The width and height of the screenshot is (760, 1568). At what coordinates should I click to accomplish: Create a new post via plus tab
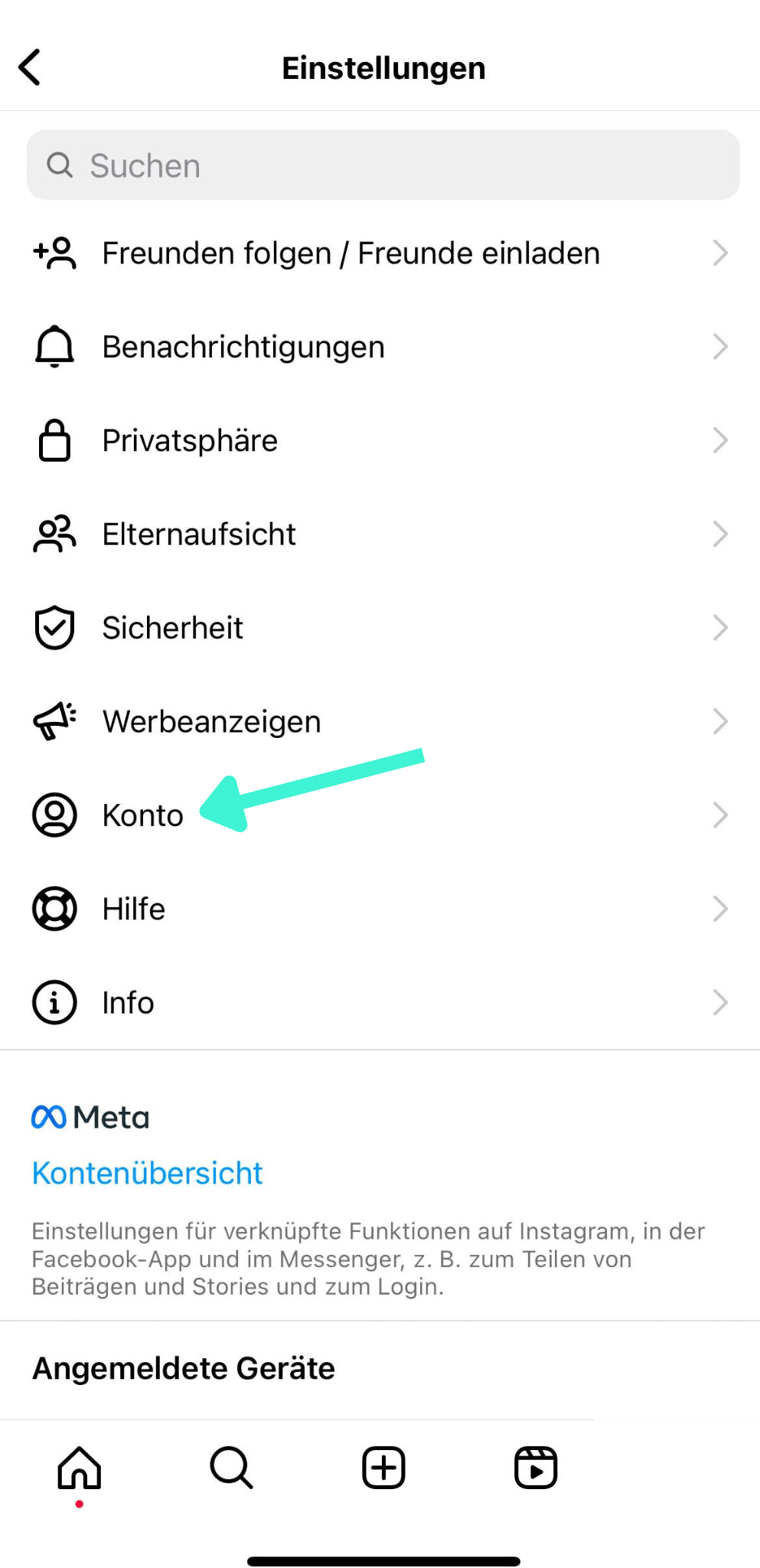pyautogui.click(x=383, y=1468)
